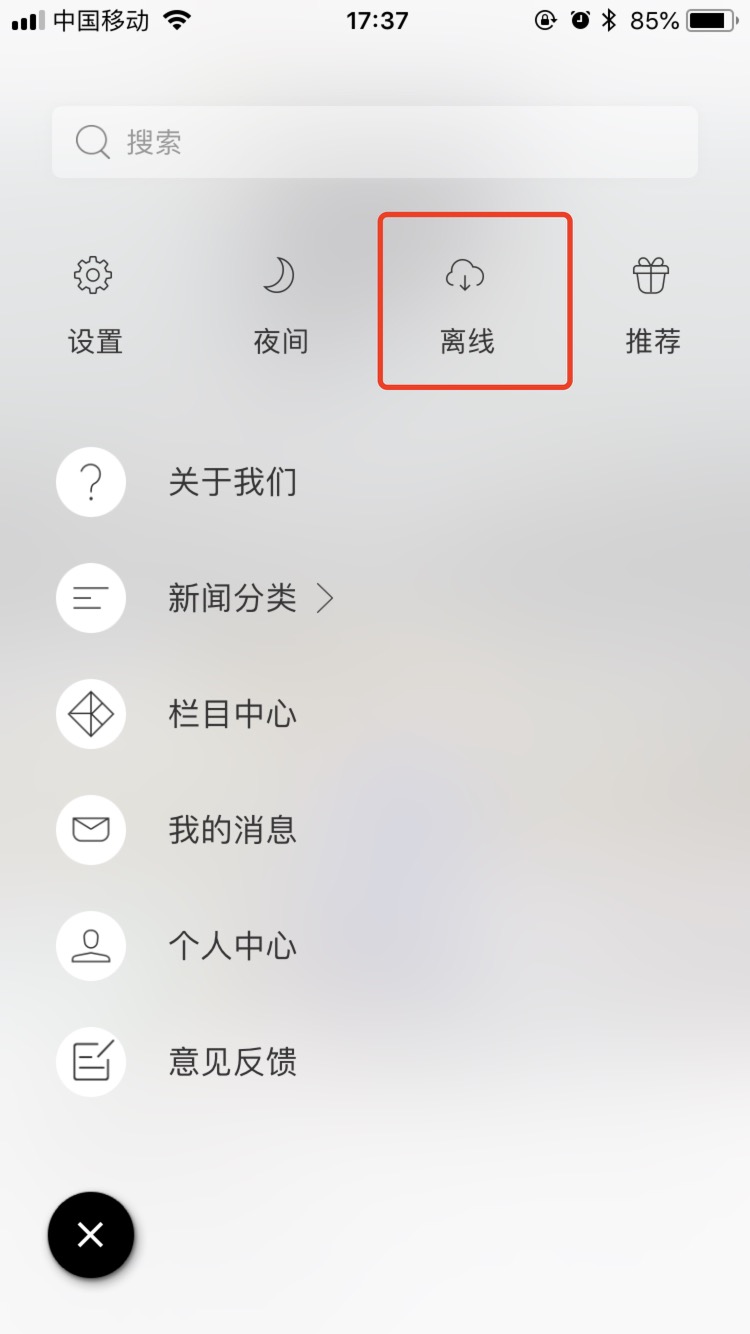Open 推荐 recommendations
The height and width of the screenshot is (1334, 750).
click(652, 304)
